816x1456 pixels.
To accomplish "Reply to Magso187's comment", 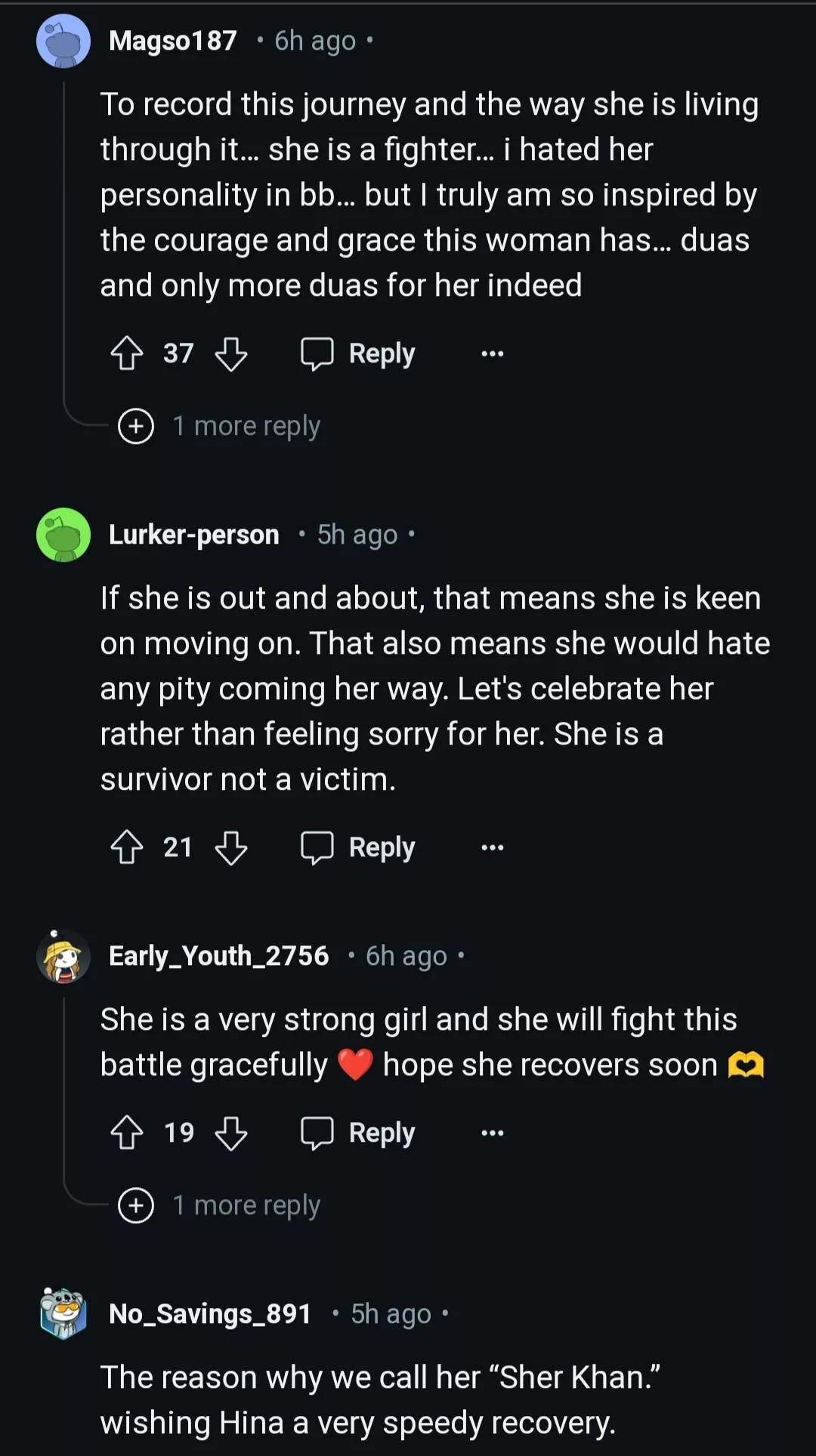I will (x=359, y=353).
